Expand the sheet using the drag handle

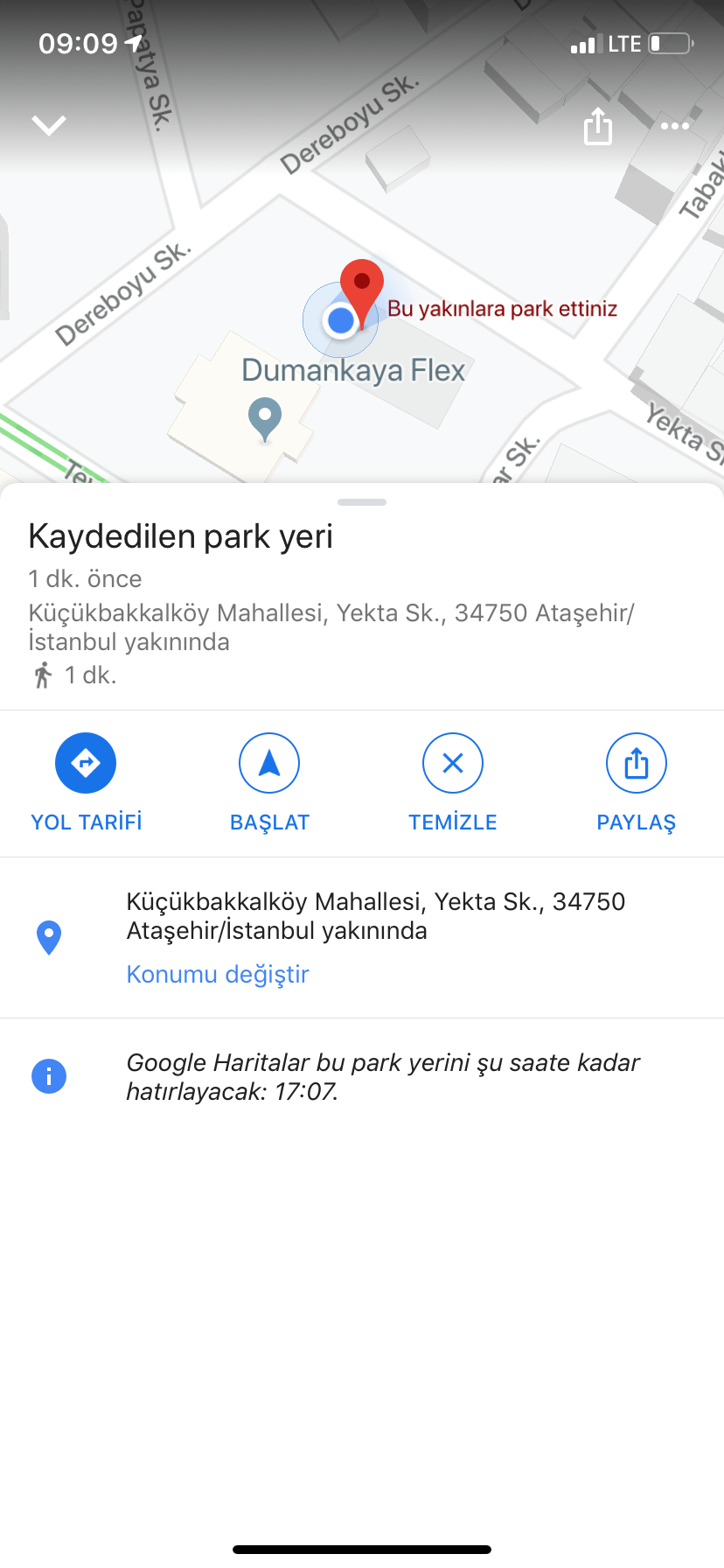point(361,501)
